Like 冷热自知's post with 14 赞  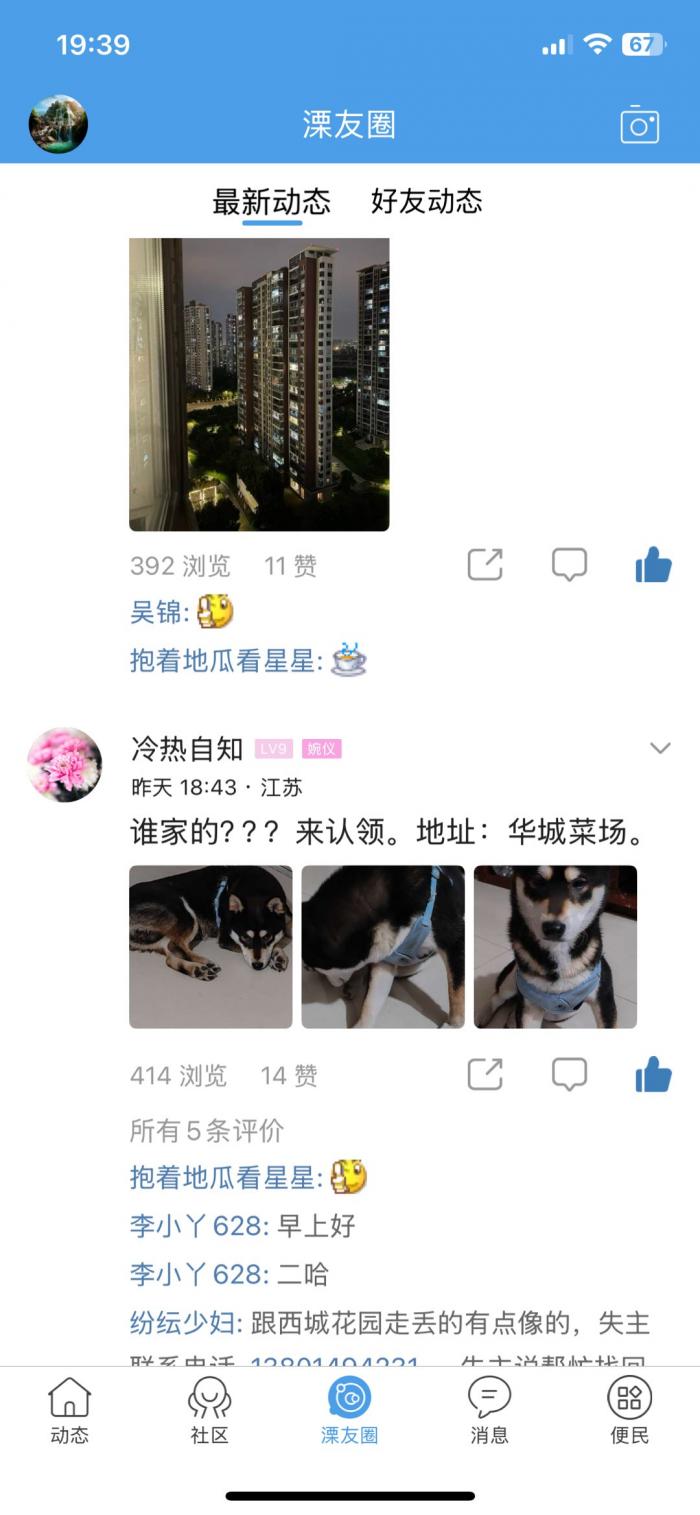(653, 1075)
